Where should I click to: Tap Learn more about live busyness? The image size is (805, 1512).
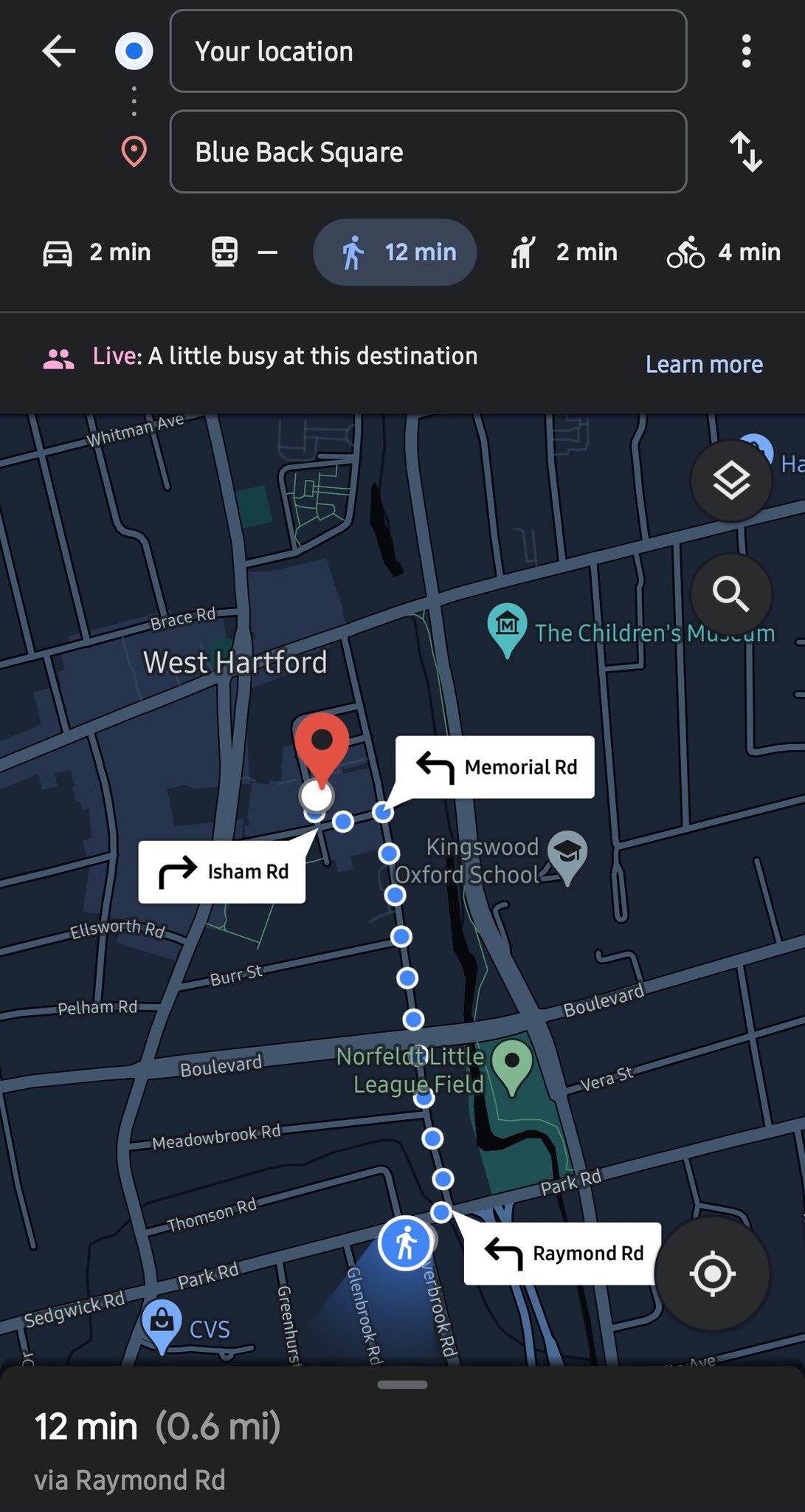point(704,364)
